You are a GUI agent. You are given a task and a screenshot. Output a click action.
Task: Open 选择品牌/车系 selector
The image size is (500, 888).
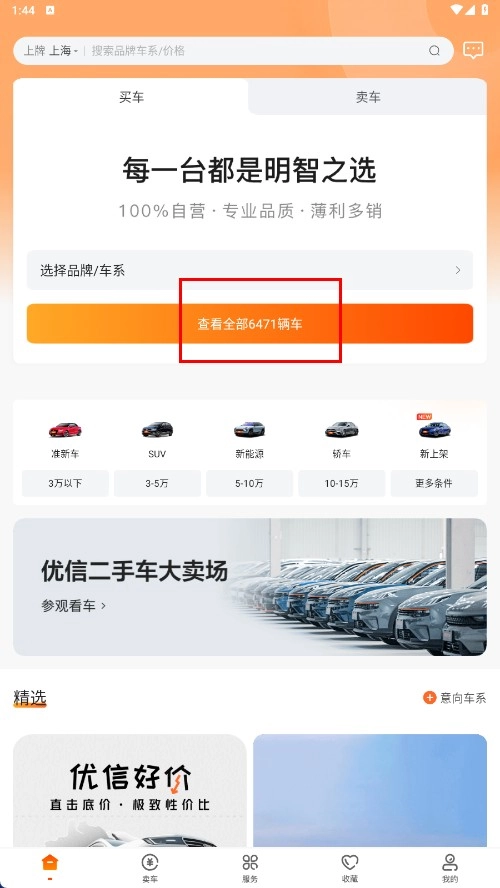click(x=250, y=270)
